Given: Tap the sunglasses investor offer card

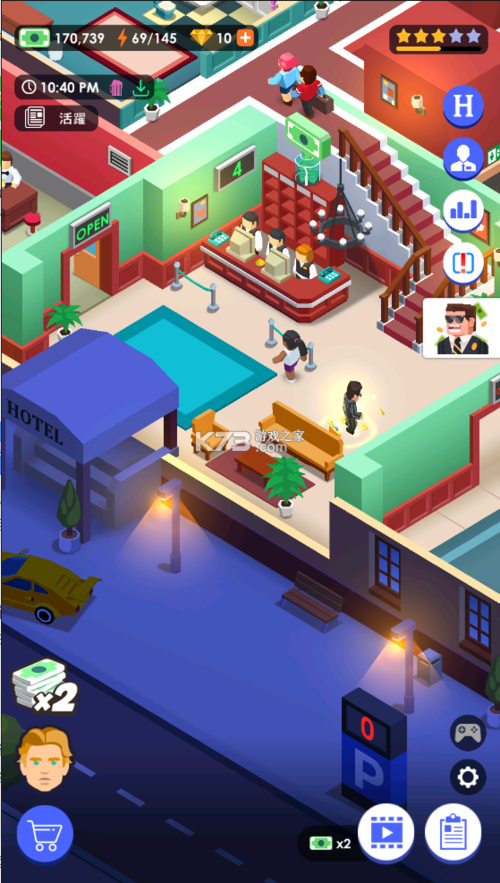Looking at the screenshot, I should (x=462, y=328).
